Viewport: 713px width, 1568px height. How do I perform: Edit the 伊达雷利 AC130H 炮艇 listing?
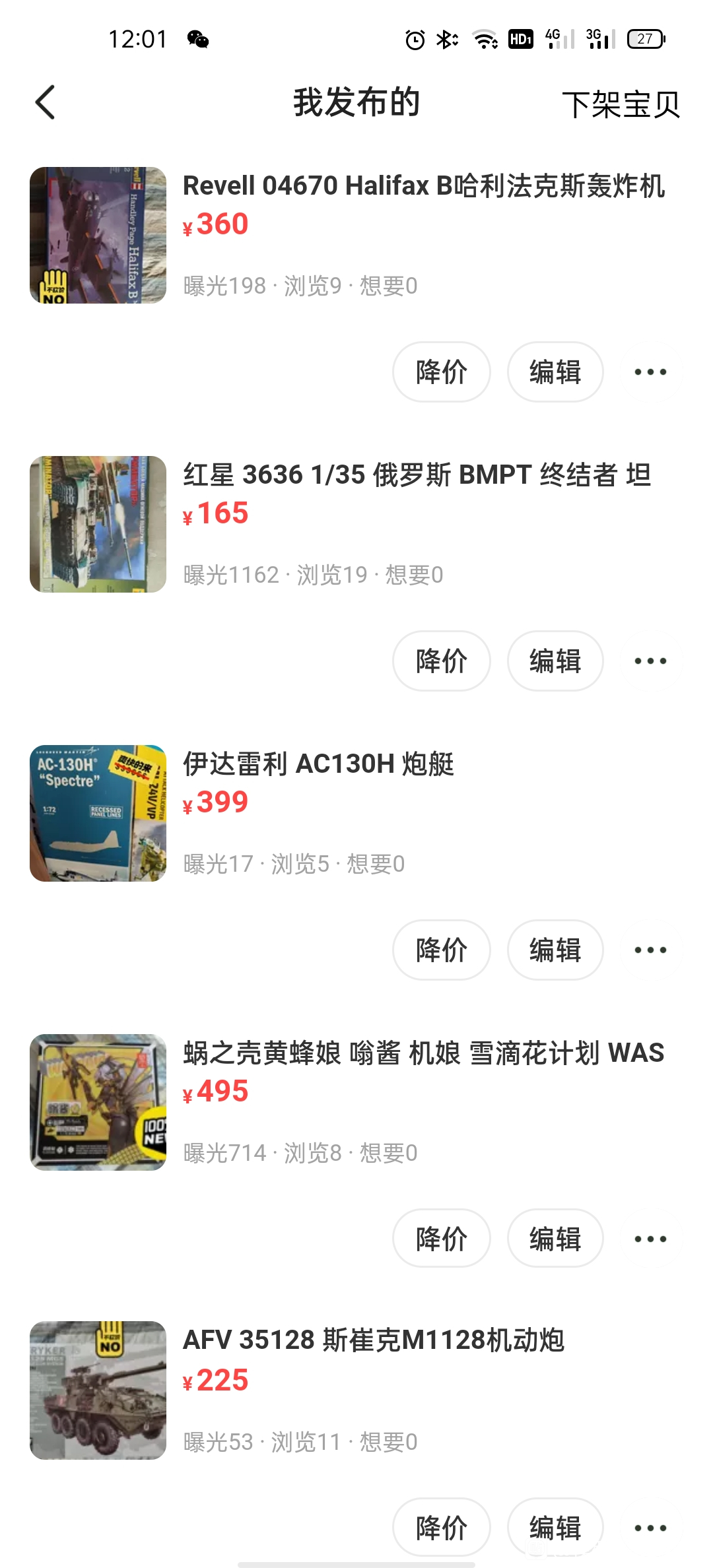[x=555, y=950]
